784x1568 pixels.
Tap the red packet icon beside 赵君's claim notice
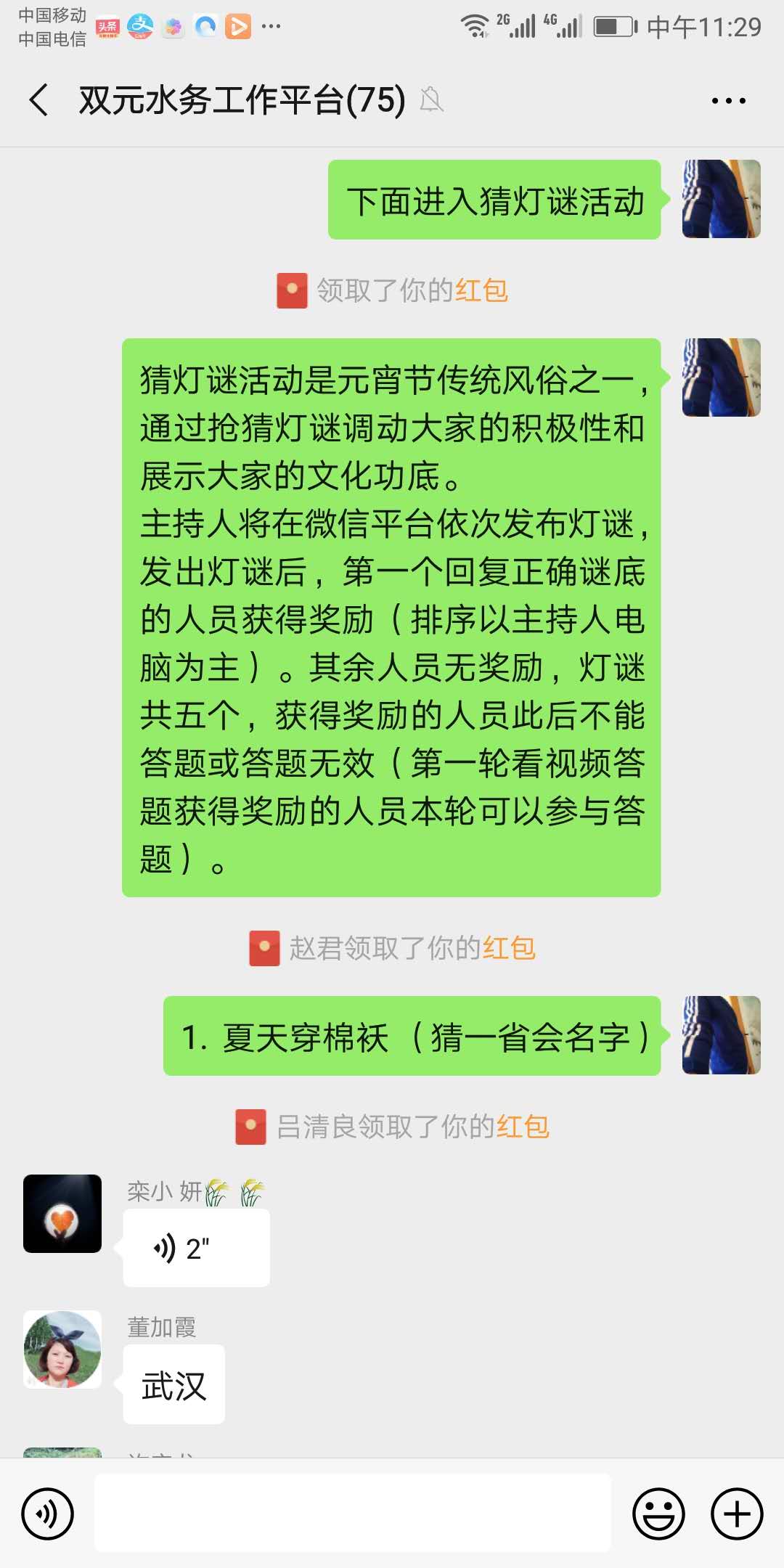[264, 948]
